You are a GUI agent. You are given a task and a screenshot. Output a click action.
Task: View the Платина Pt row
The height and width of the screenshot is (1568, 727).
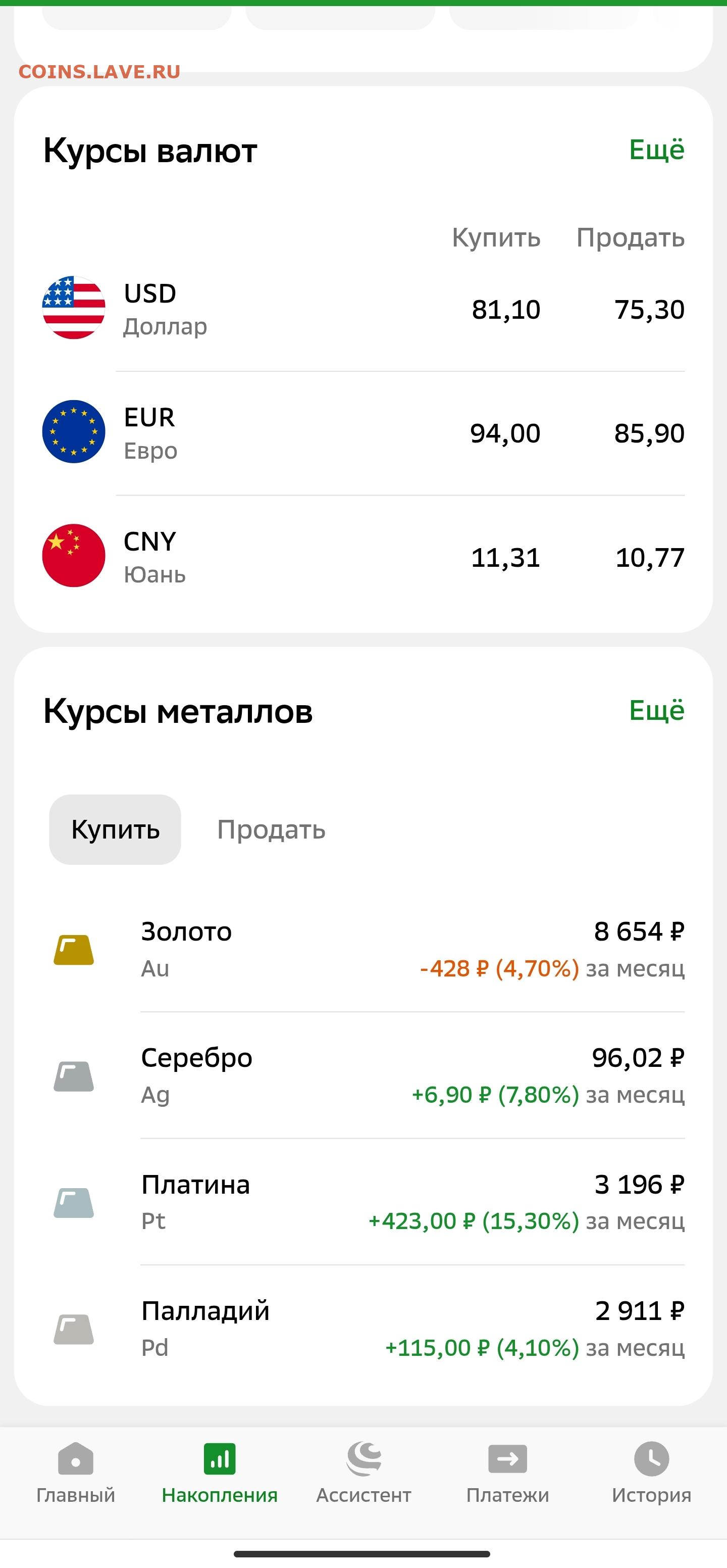[x=363, y=1202]
